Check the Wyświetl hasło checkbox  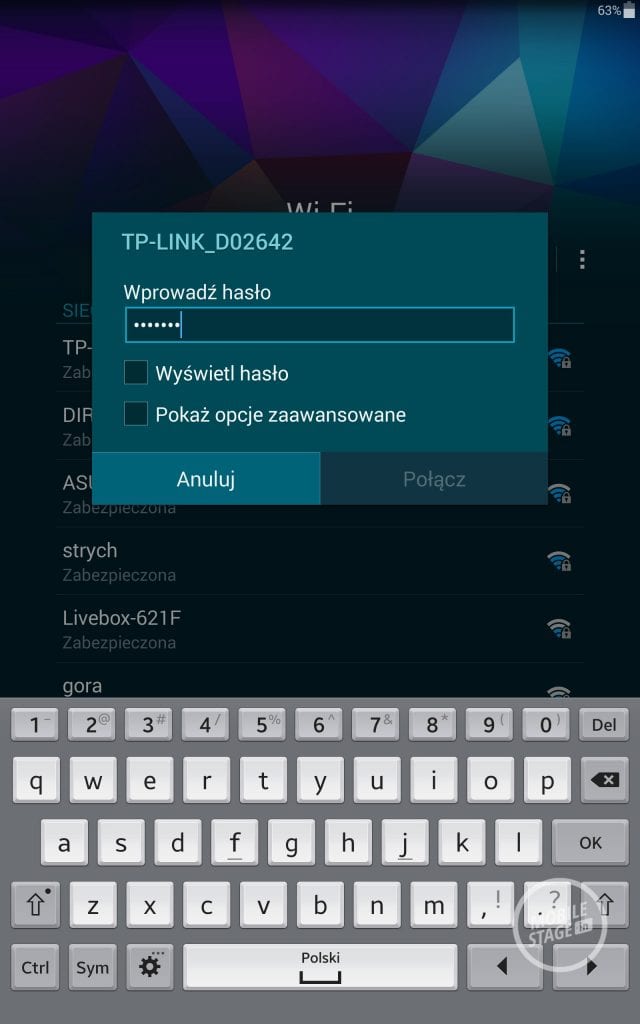click(136, 373)
